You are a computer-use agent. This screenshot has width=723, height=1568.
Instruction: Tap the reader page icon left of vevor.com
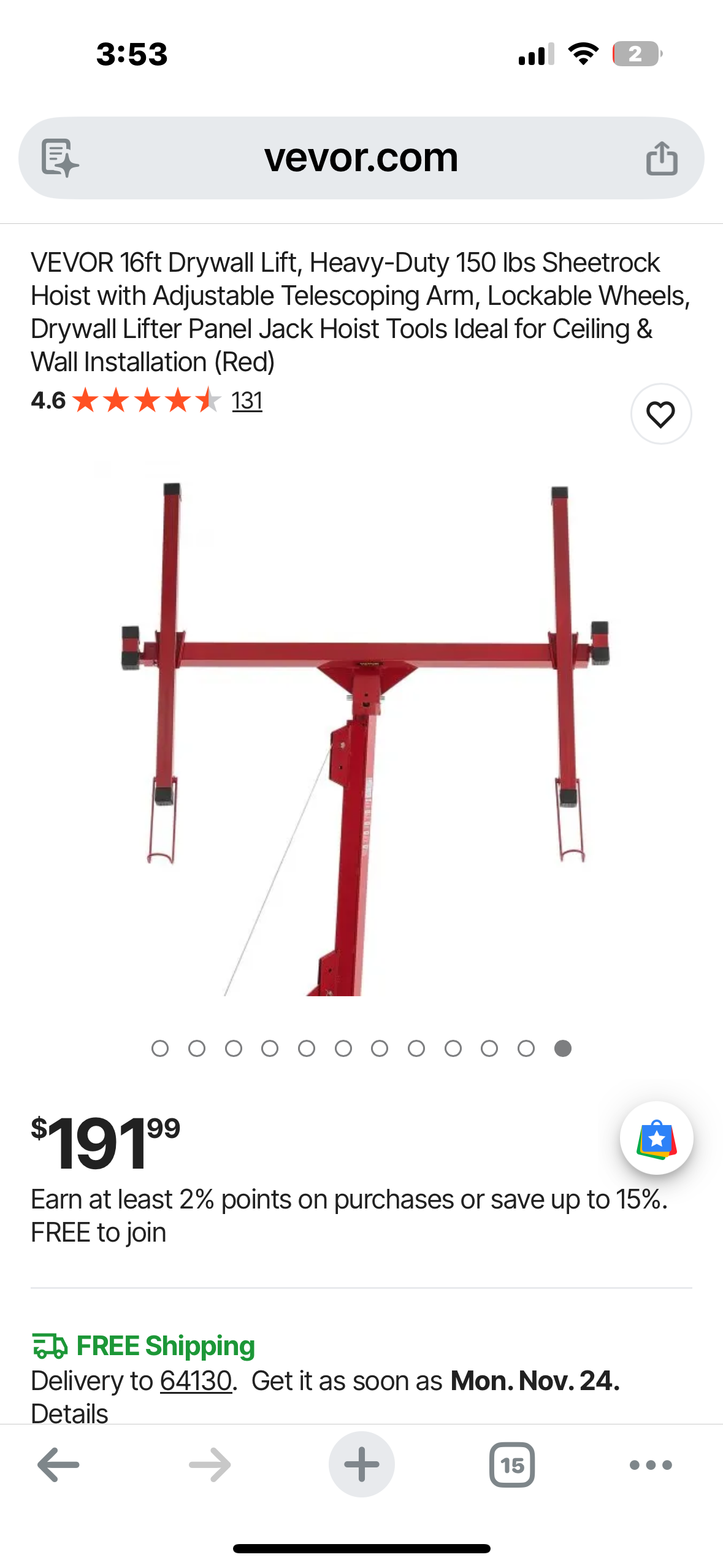[60, 157]
